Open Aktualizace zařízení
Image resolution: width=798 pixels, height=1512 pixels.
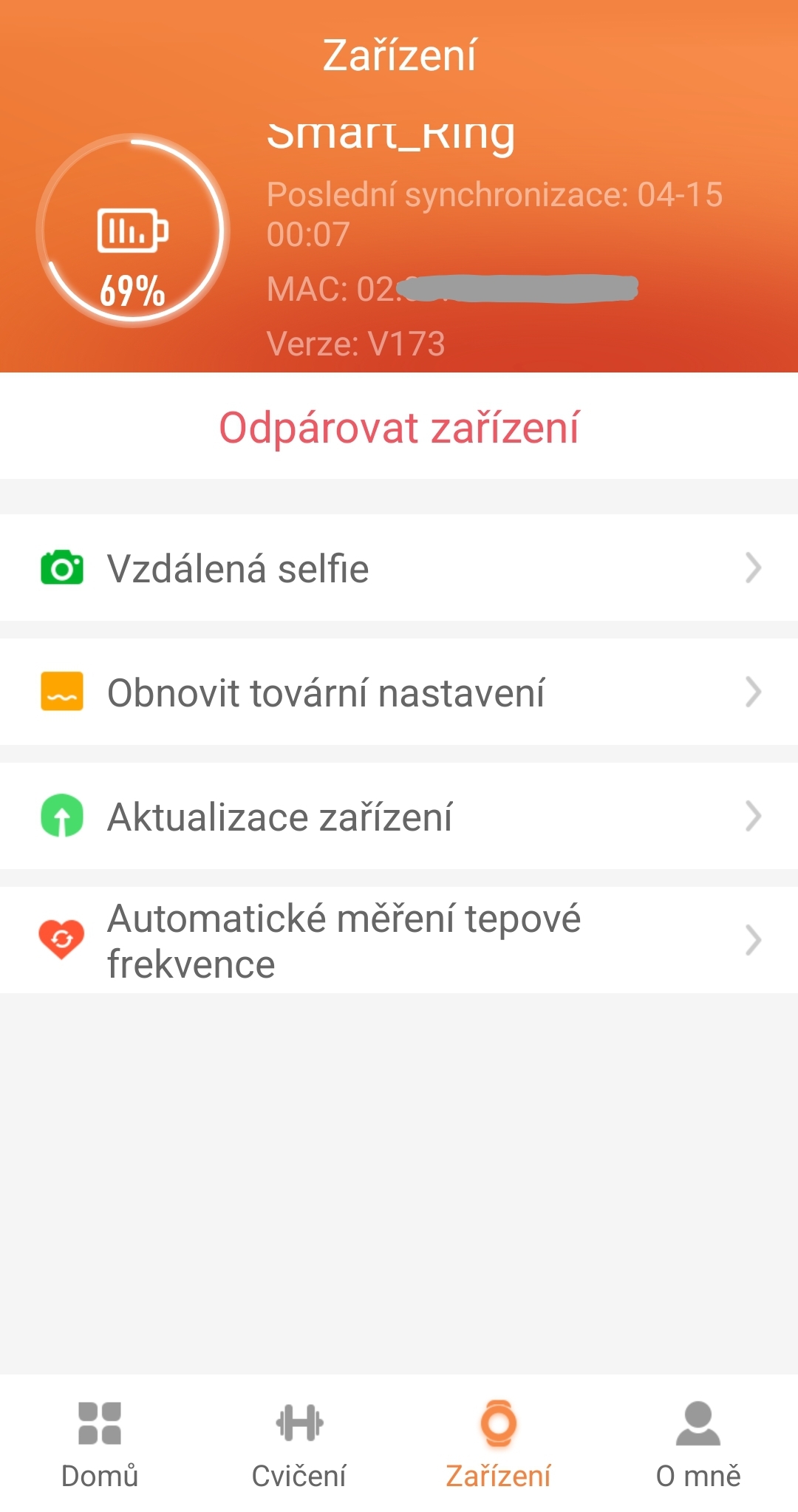pos(399,816)
